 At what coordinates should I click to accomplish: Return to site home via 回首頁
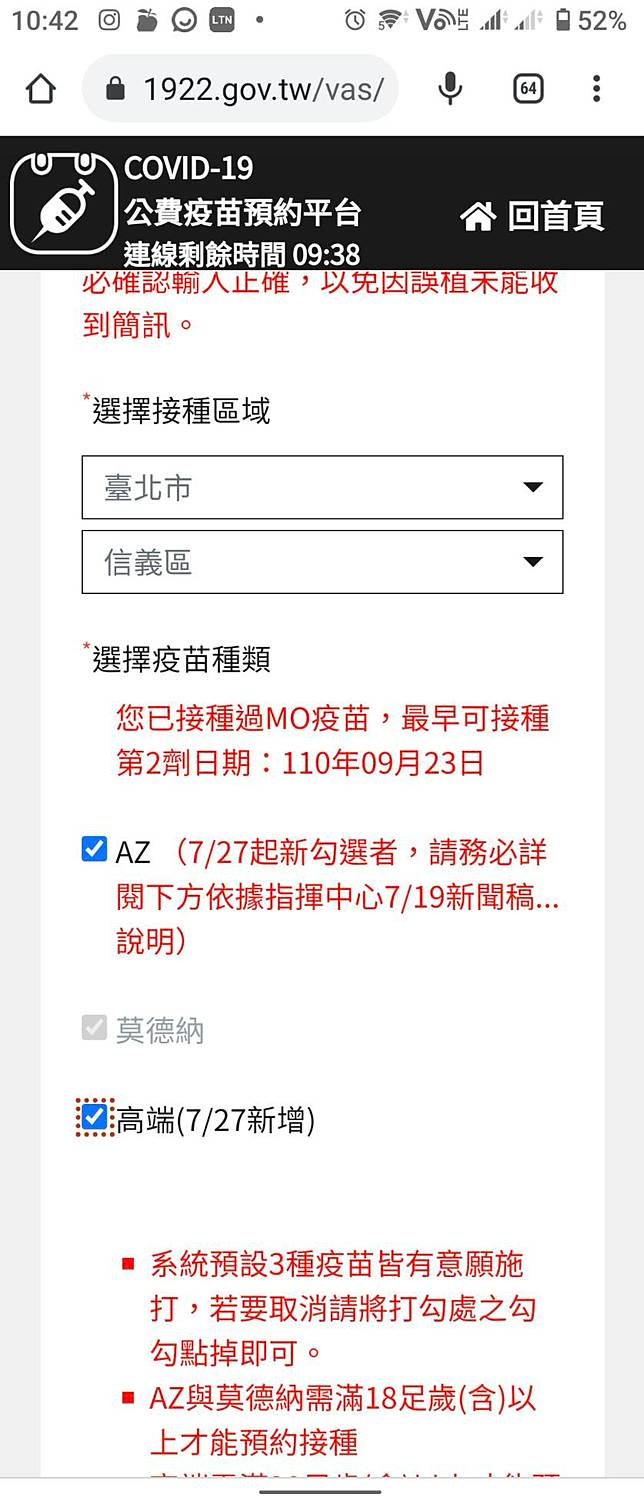(x=532, y=215)
